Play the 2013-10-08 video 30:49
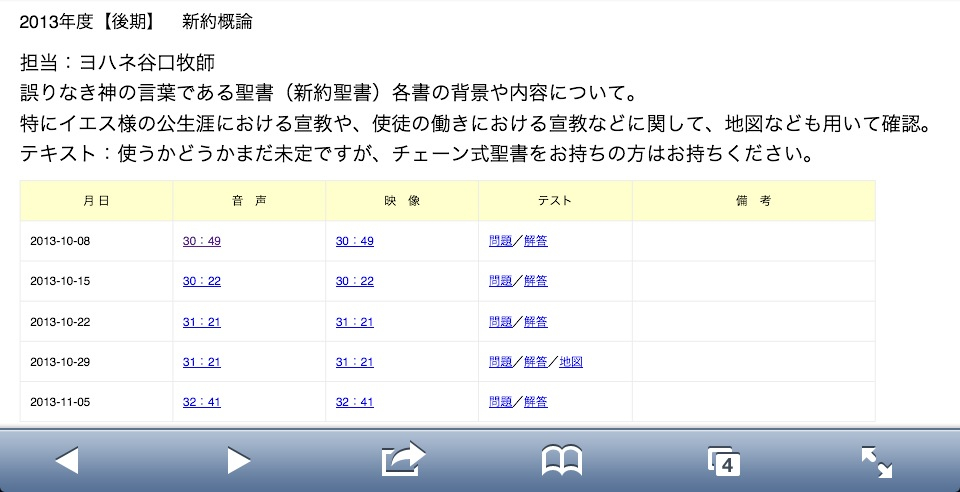Screen dimensions: 960x492 (354, 241)
